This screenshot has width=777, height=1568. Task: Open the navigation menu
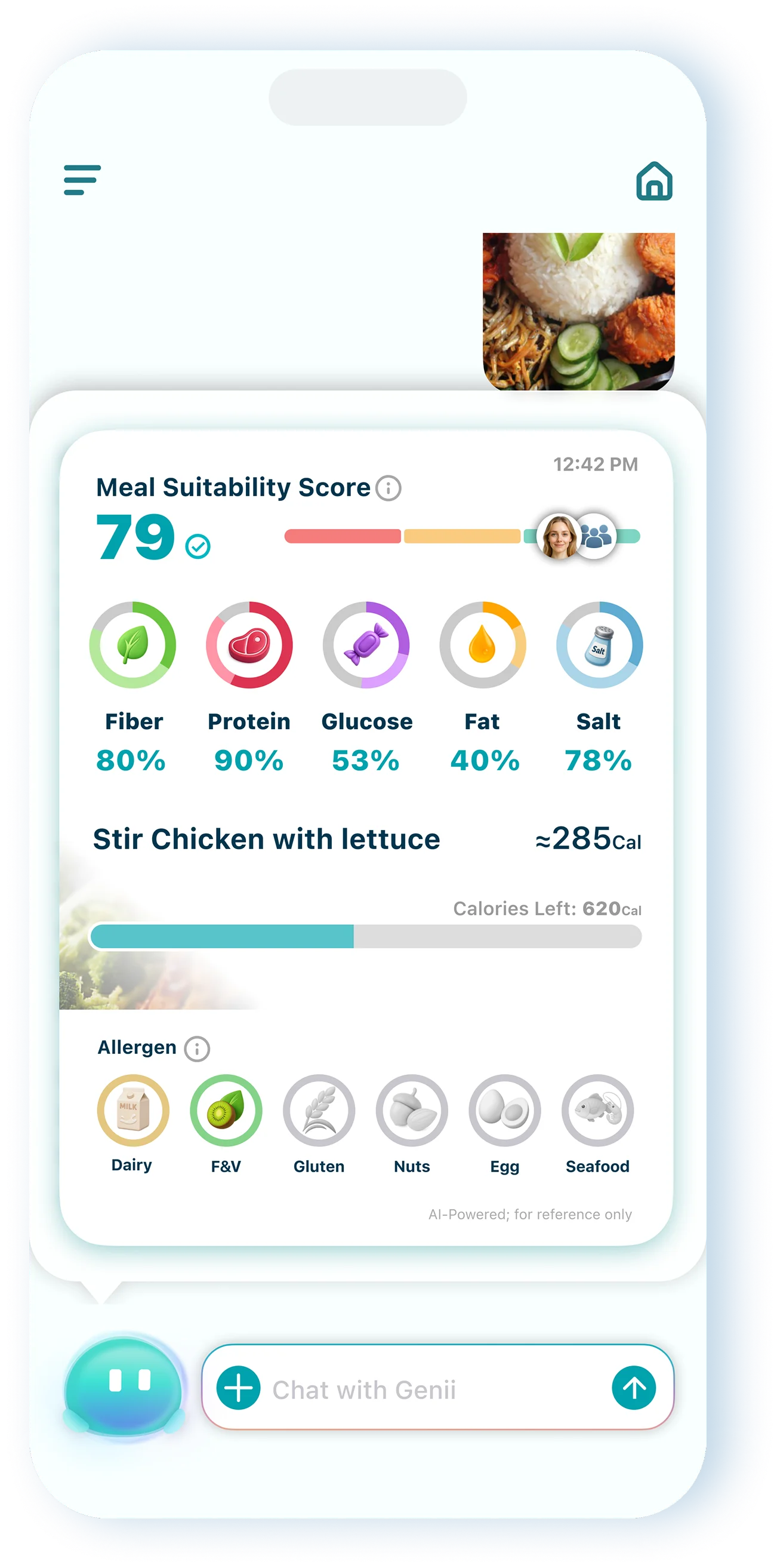pyautogui.click(x=82, y=179)
